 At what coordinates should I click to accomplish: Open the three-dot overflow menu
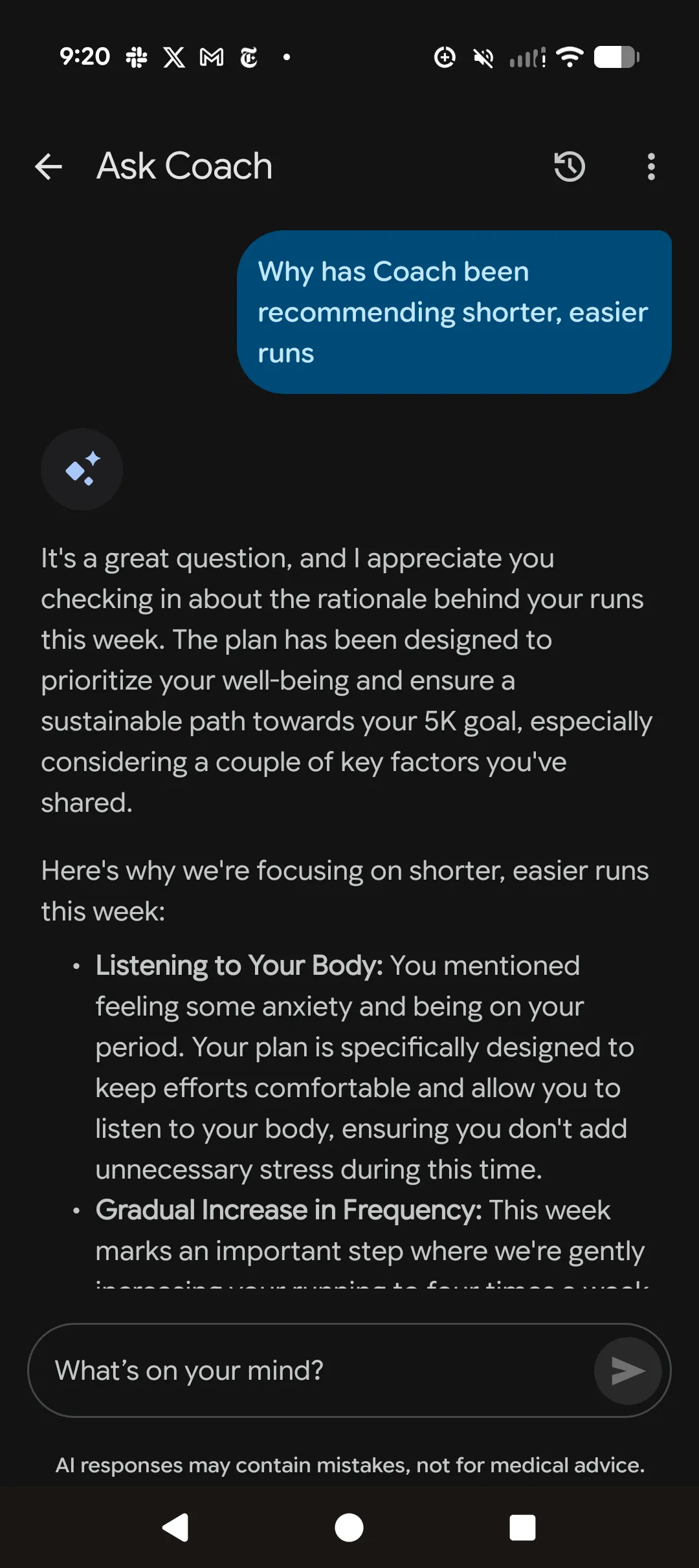651,167
